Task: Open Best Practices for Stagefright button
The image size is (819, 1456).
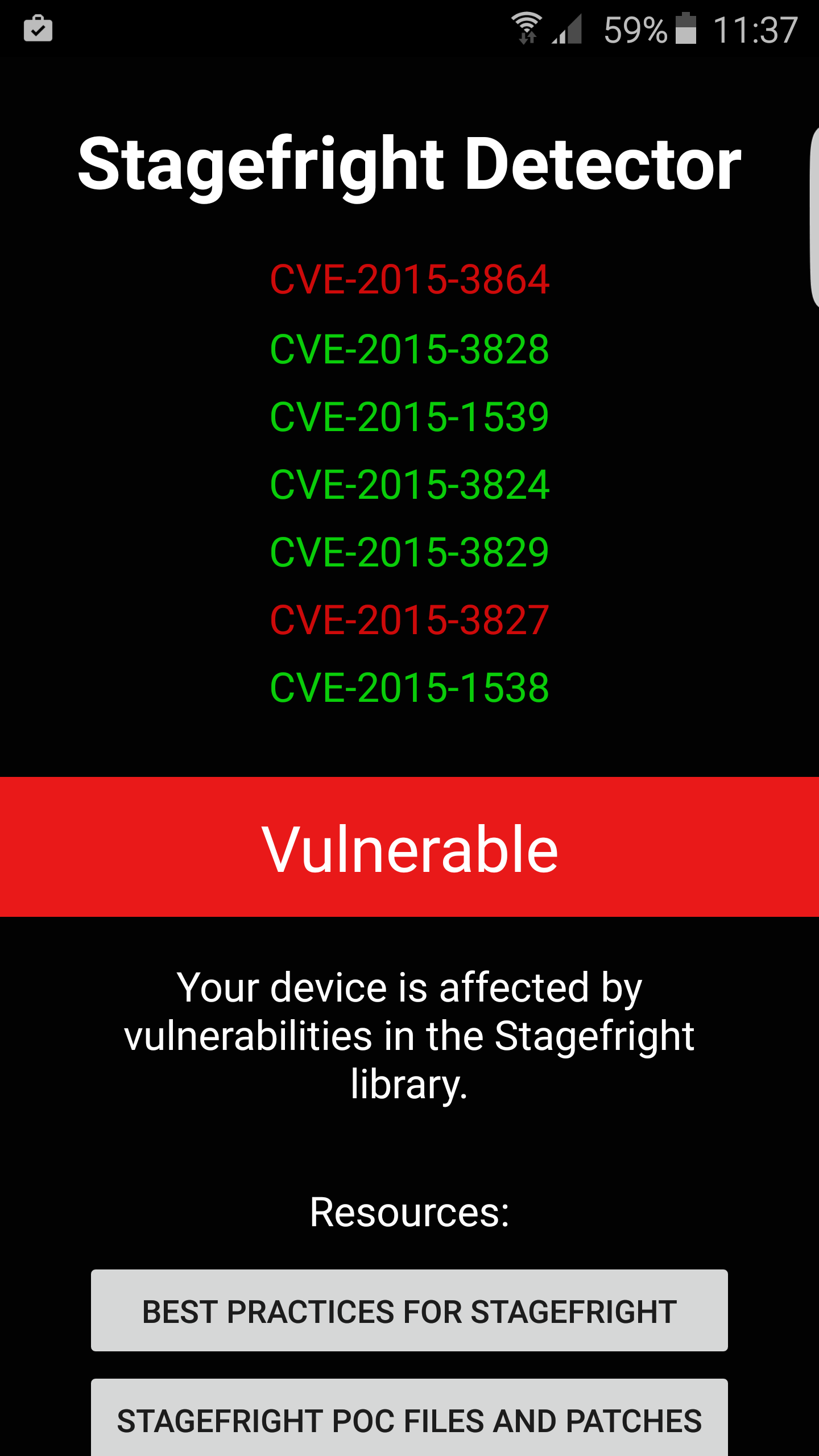Action: 409,1310
